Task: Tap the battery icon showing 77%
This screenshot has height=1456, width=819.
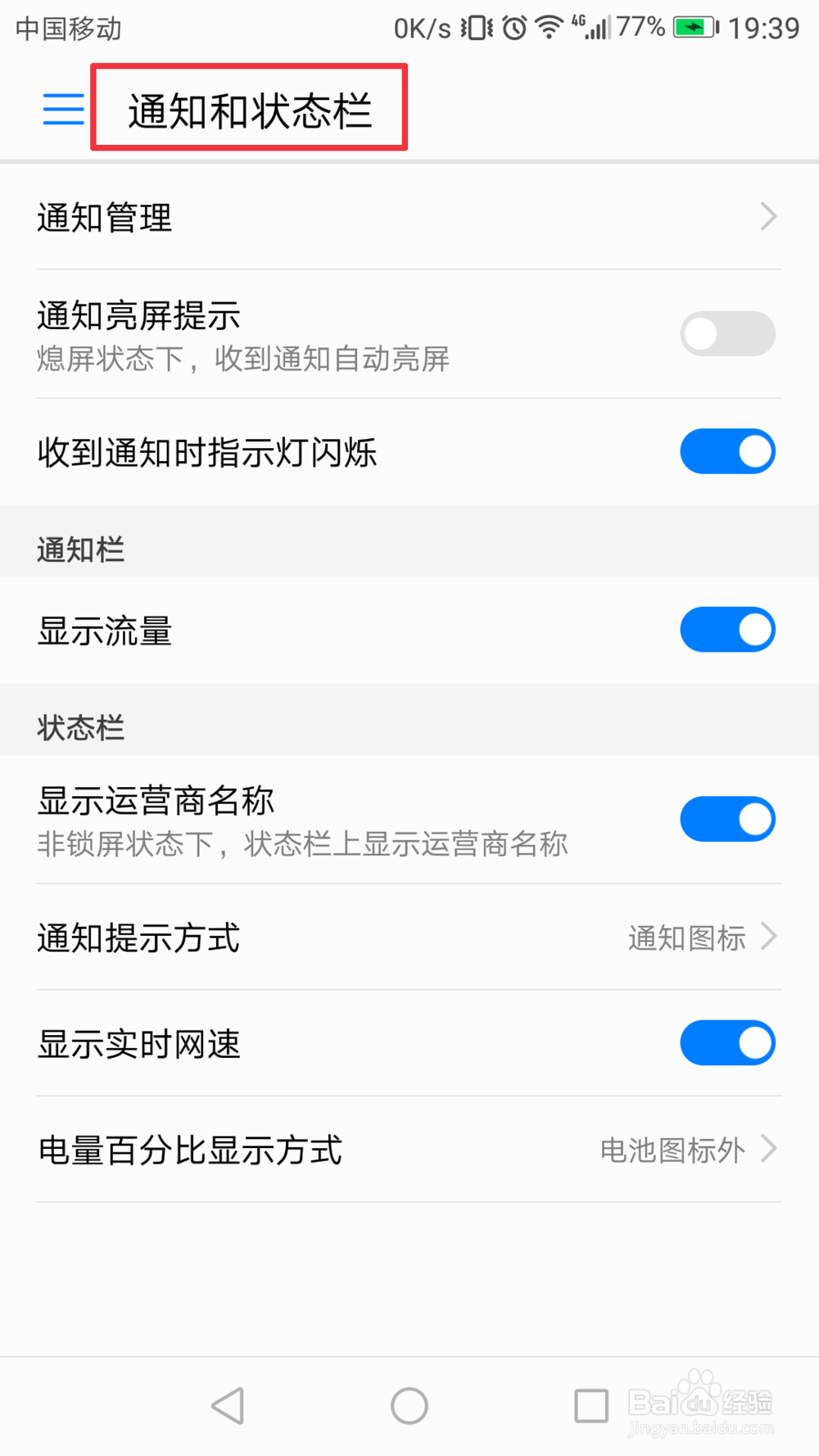Action: [x=692, y=27]
